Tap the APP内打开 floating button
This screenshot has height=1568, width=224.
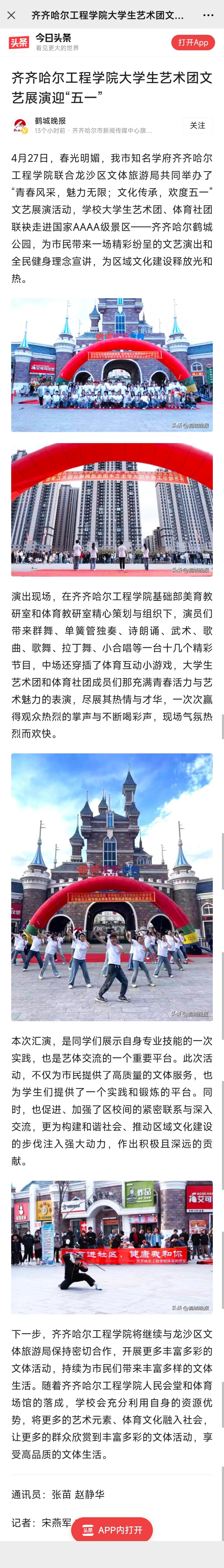112,1530
